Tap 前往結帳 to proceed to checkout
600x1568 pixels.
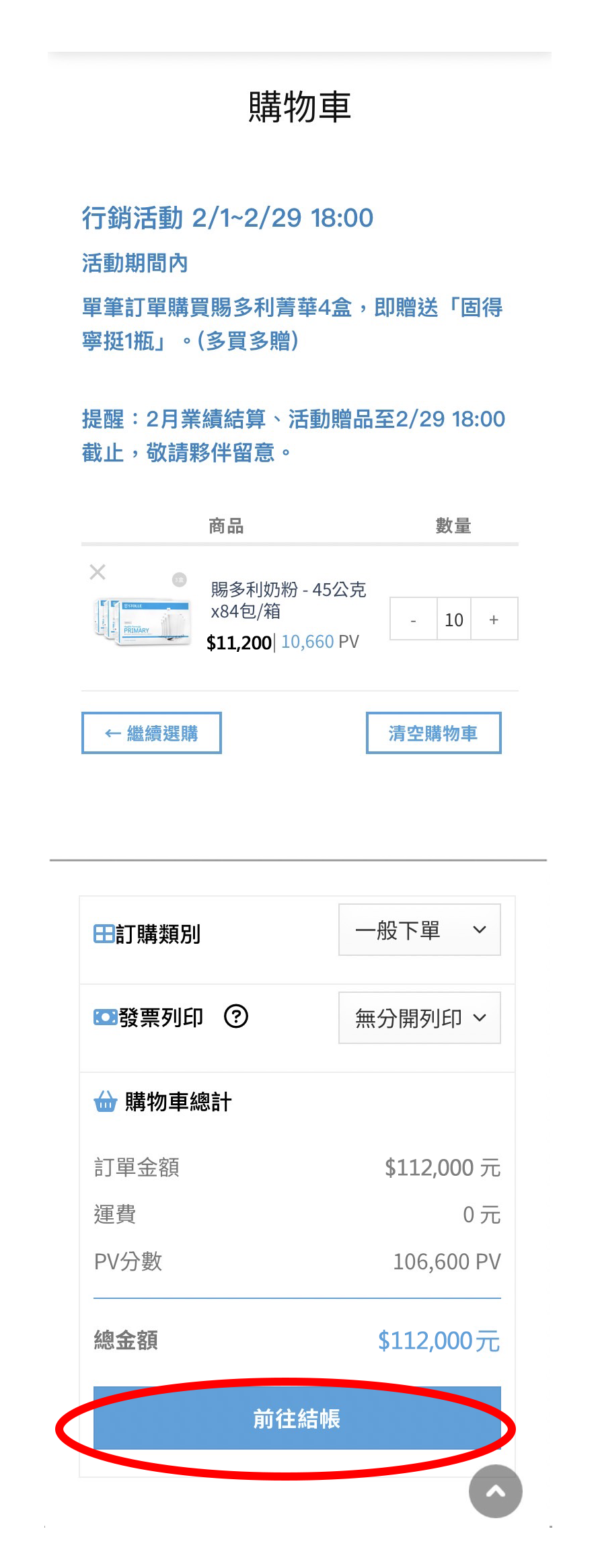point(297,1419)
